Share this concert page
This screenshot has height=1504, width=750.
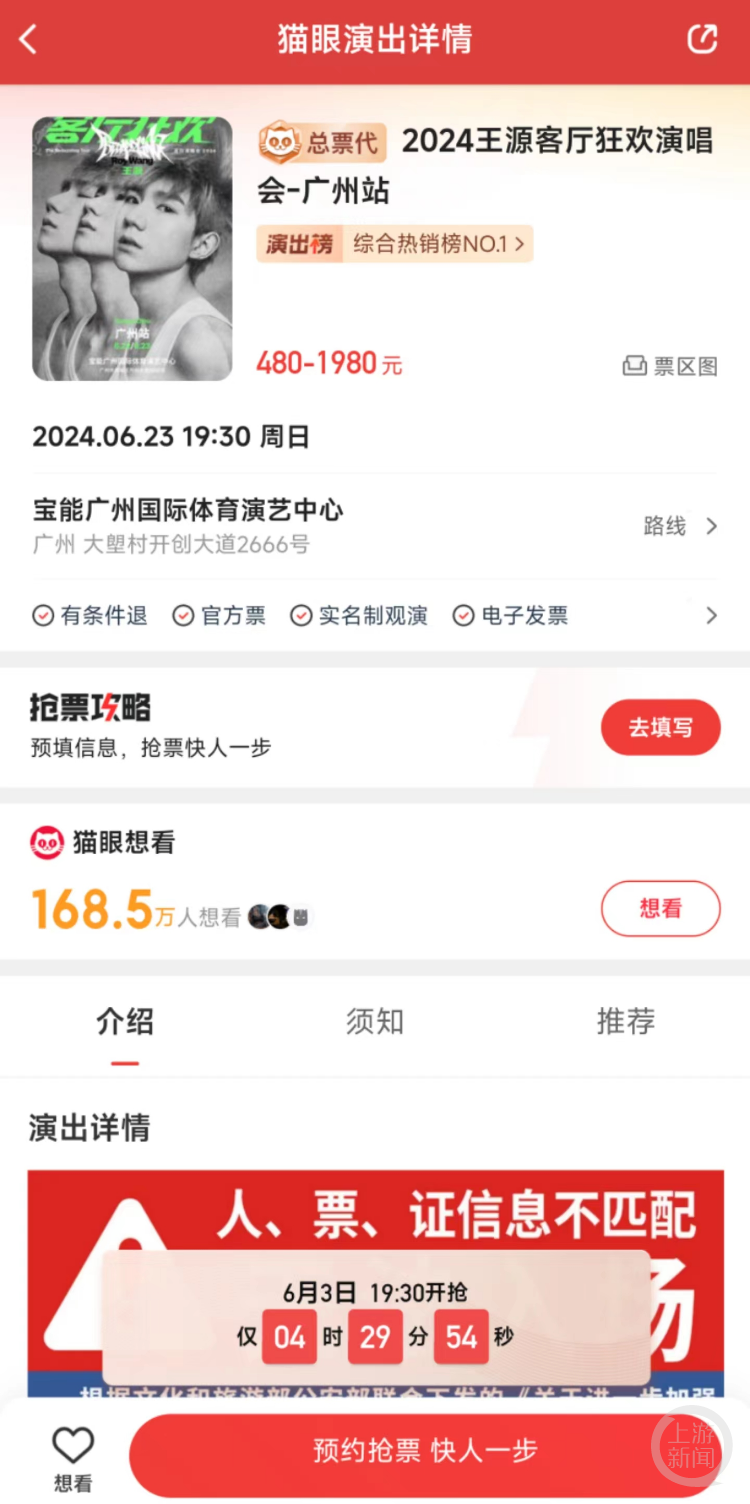point(702,40)
